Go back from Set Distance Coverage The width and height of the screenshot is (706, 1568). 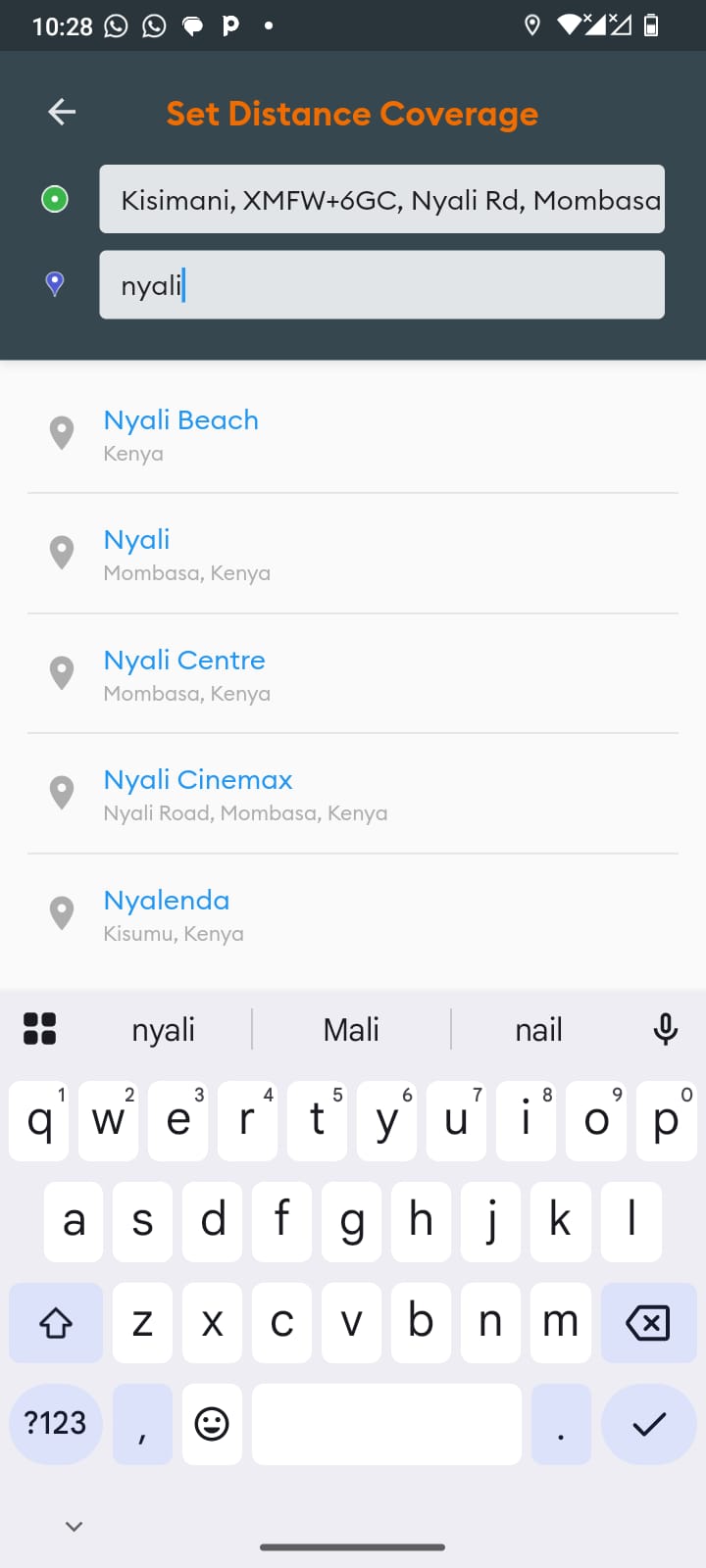(62, 113)
